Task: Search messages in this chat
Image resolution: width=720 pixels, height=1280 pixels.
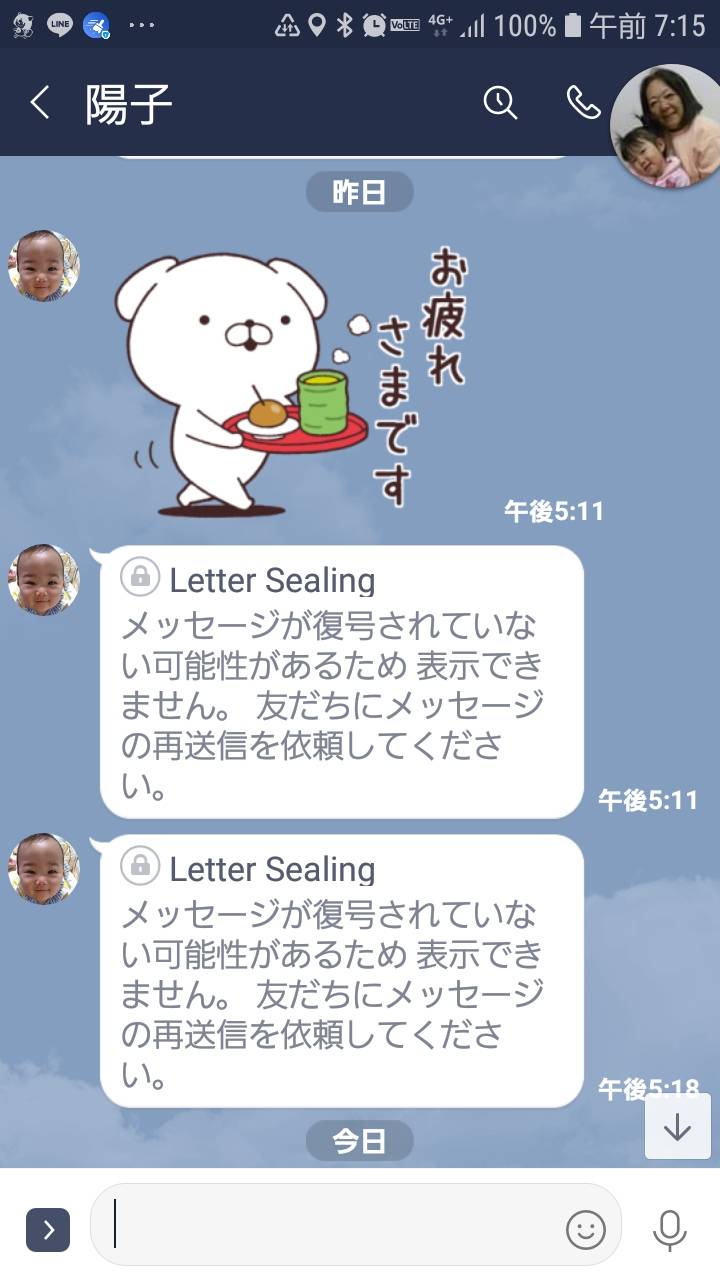Action: coord(499,102)
